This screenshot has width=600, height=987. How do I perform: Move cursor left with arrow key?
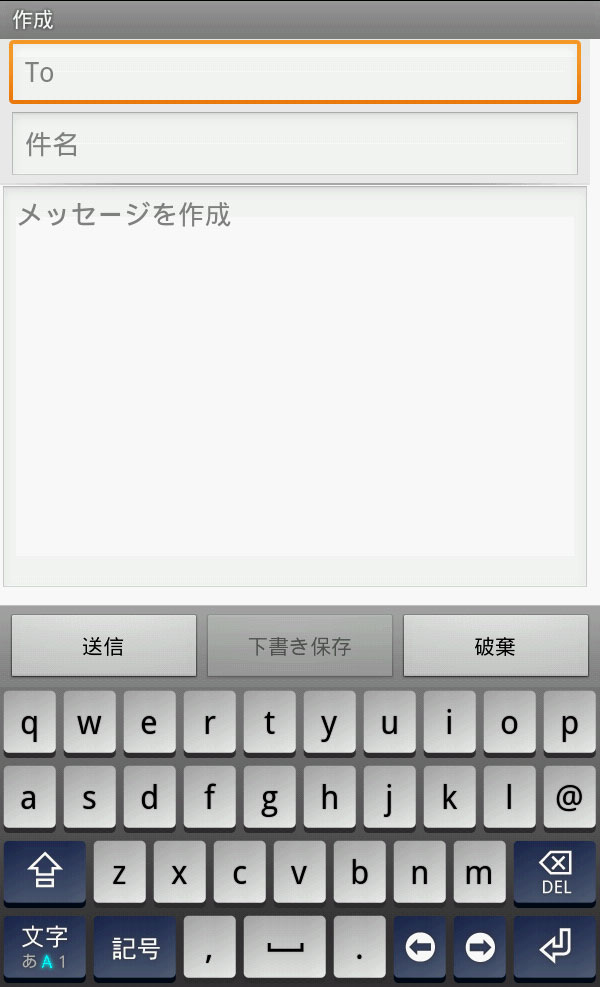pos(419,947)
